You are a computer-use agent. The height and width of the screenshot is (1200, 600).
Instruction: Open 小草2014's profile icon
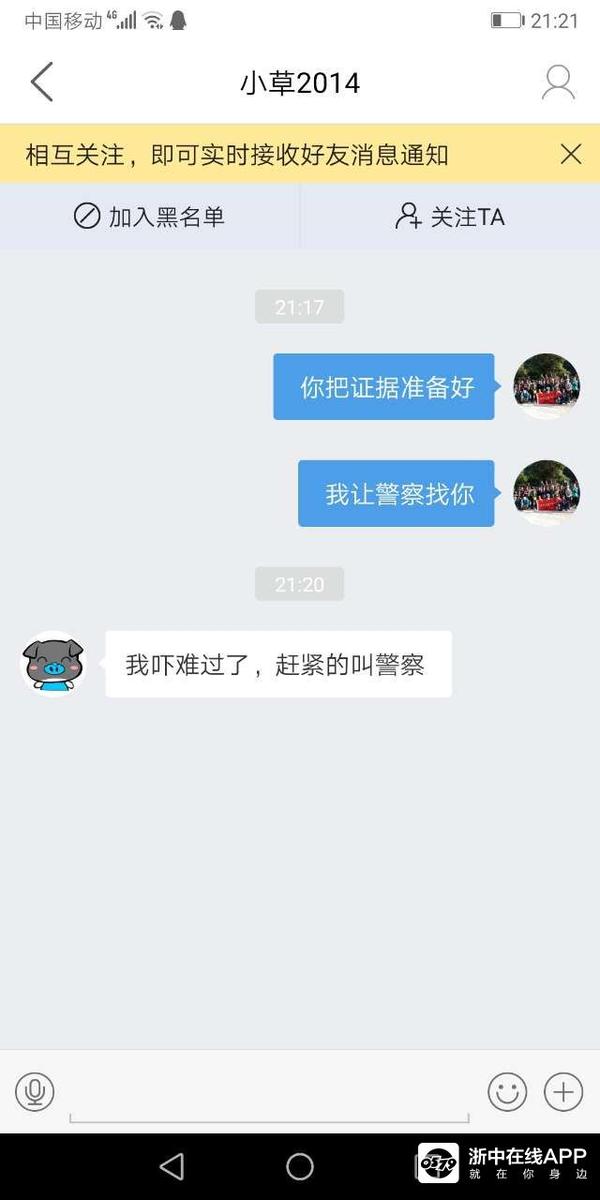tap(558, 82)
